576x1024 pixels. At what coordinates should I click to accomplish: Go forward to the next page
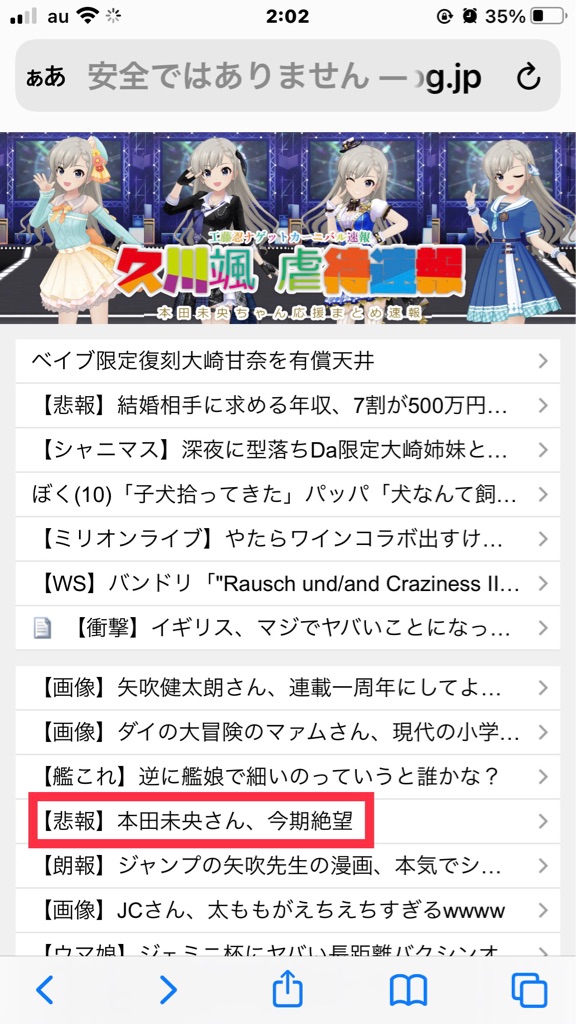168,990
